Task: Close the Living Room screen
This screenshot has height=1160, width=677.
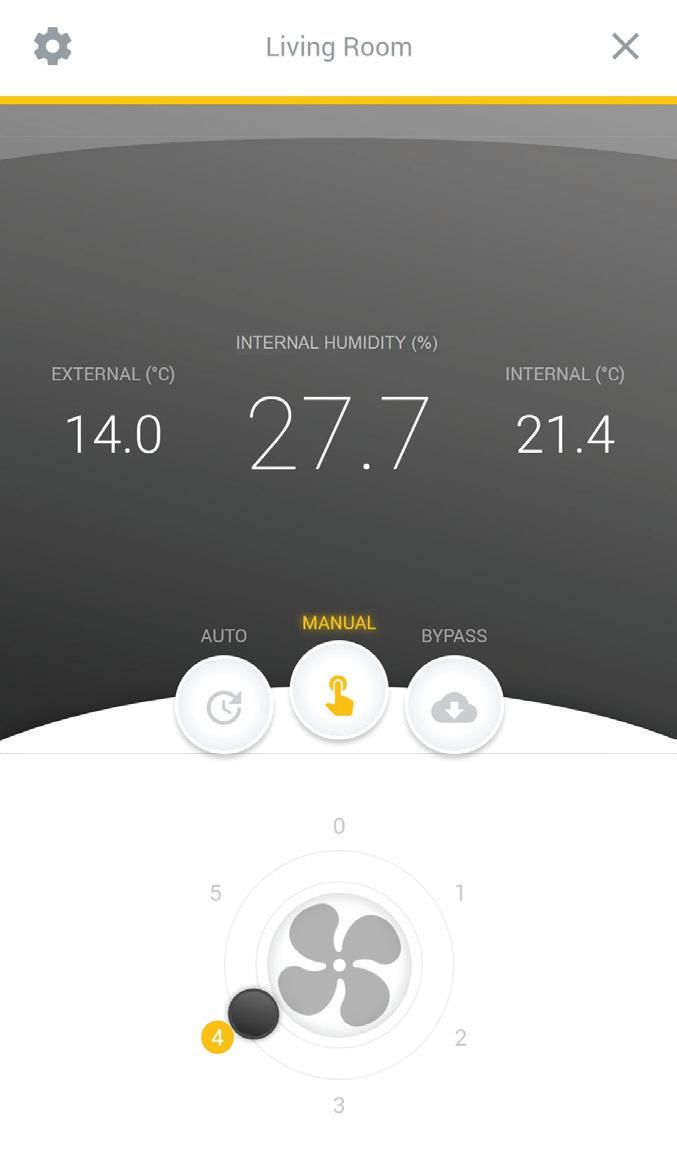Action: click(625, 47)
